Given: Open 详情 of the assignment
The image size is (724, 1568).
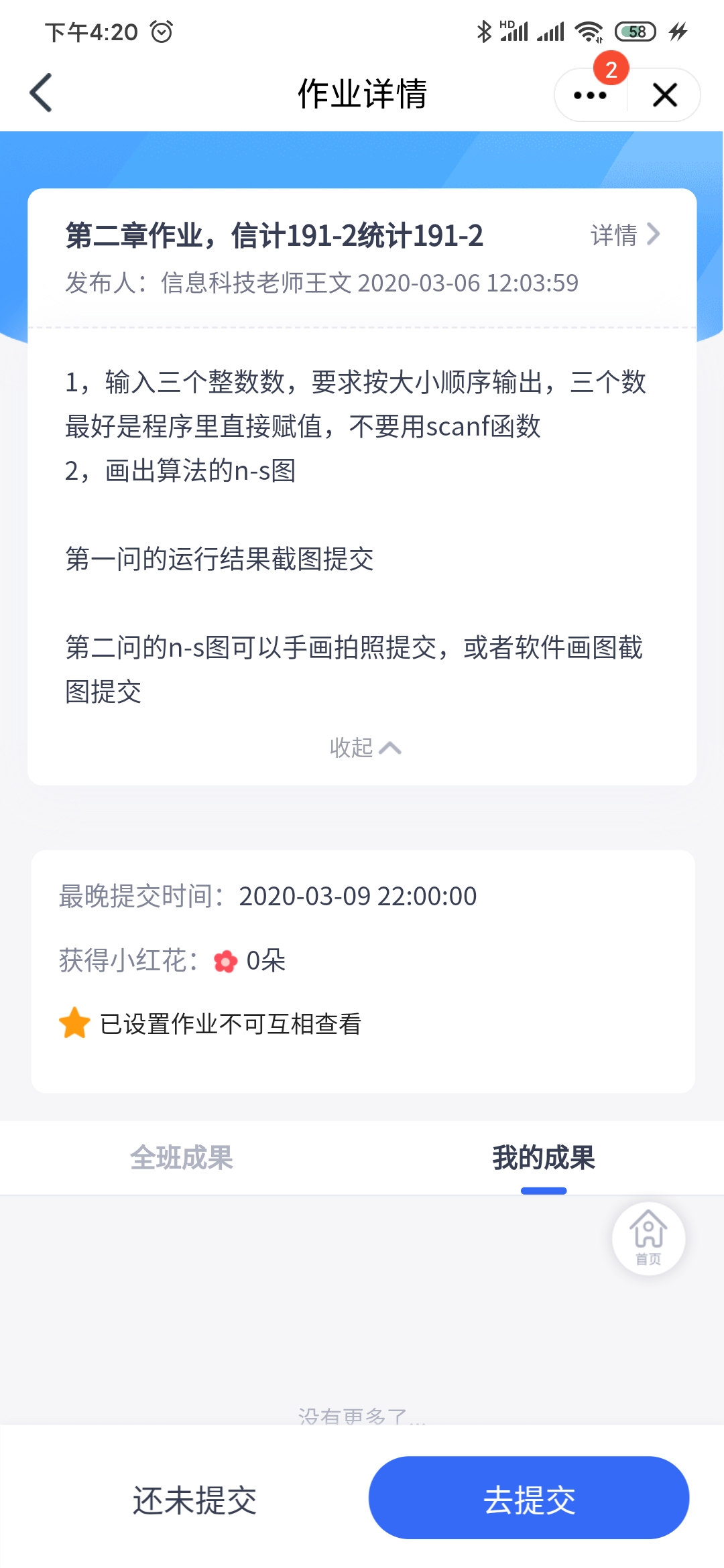Looking at the screenshot, I should click(x=625, y=235).
